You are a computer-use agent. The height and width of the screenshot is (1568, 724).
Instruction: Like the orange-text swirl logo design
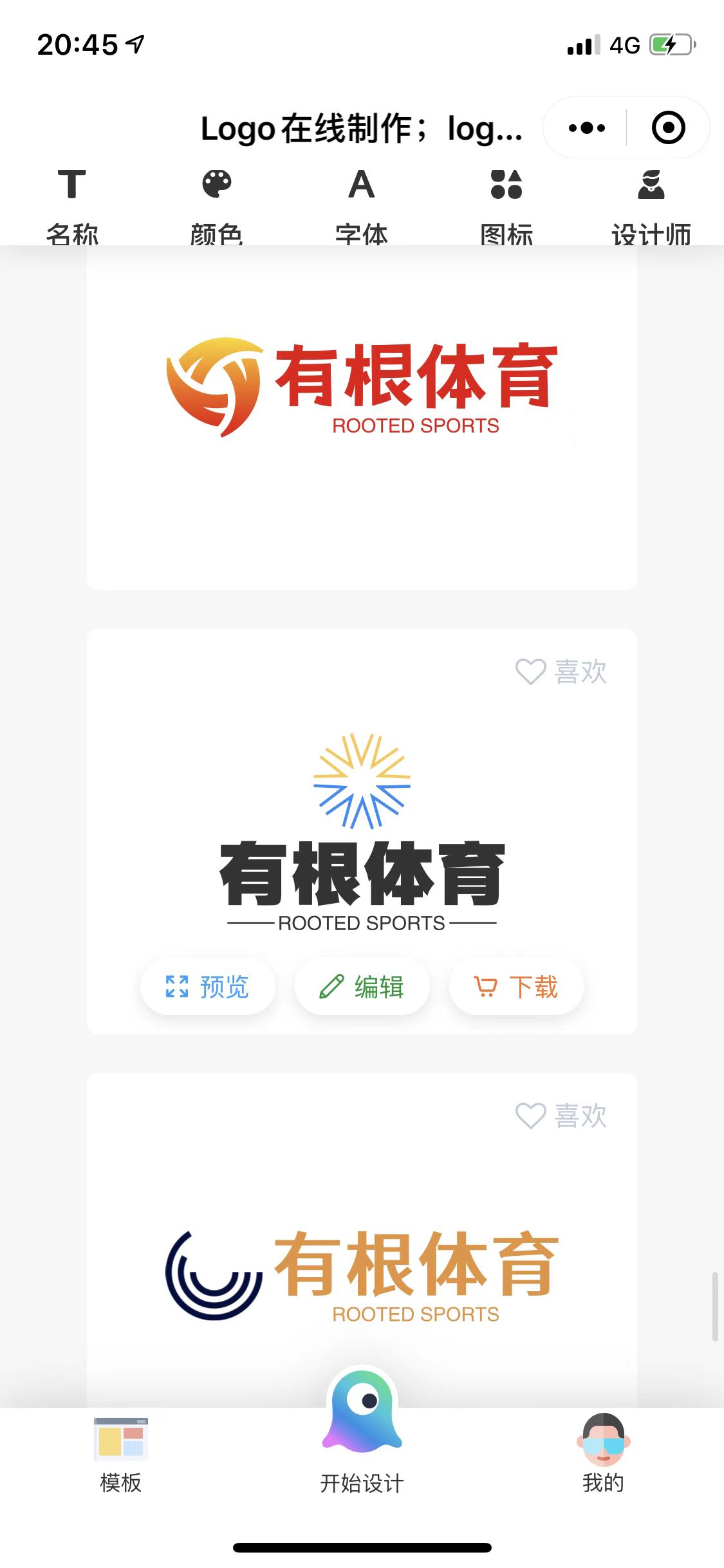click(x=561, y=1115)
